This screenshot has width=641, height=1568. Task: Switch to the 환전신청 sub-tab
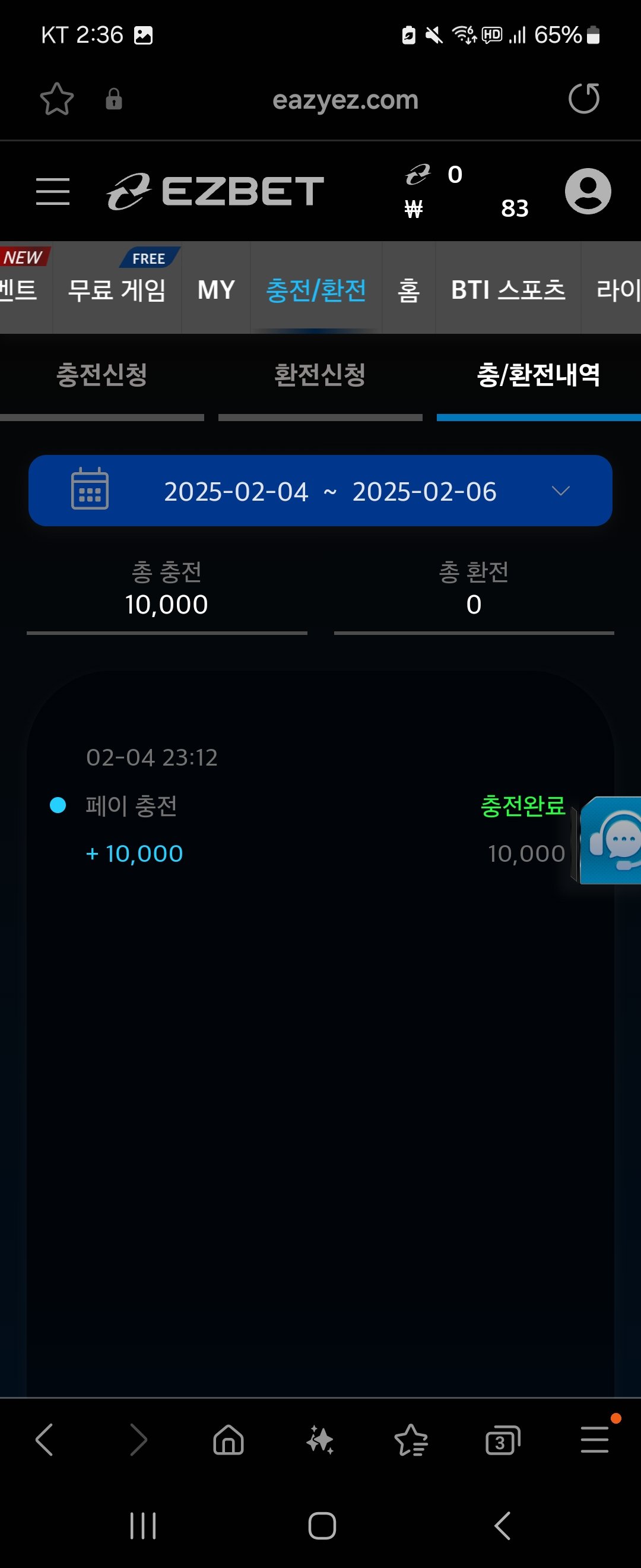(x=320, y=375)
